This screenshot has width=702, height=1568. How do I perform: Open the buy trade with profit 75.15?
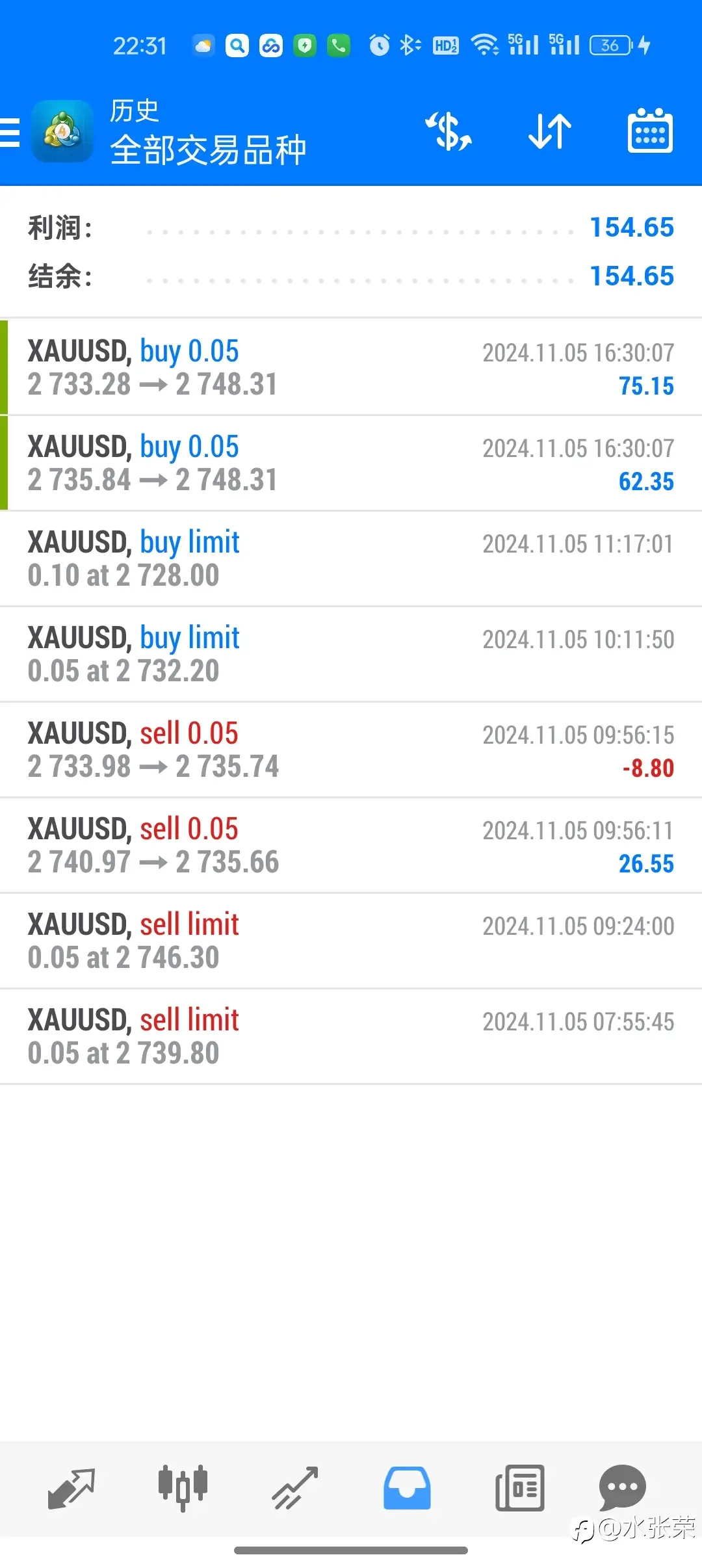click(351, 367)
